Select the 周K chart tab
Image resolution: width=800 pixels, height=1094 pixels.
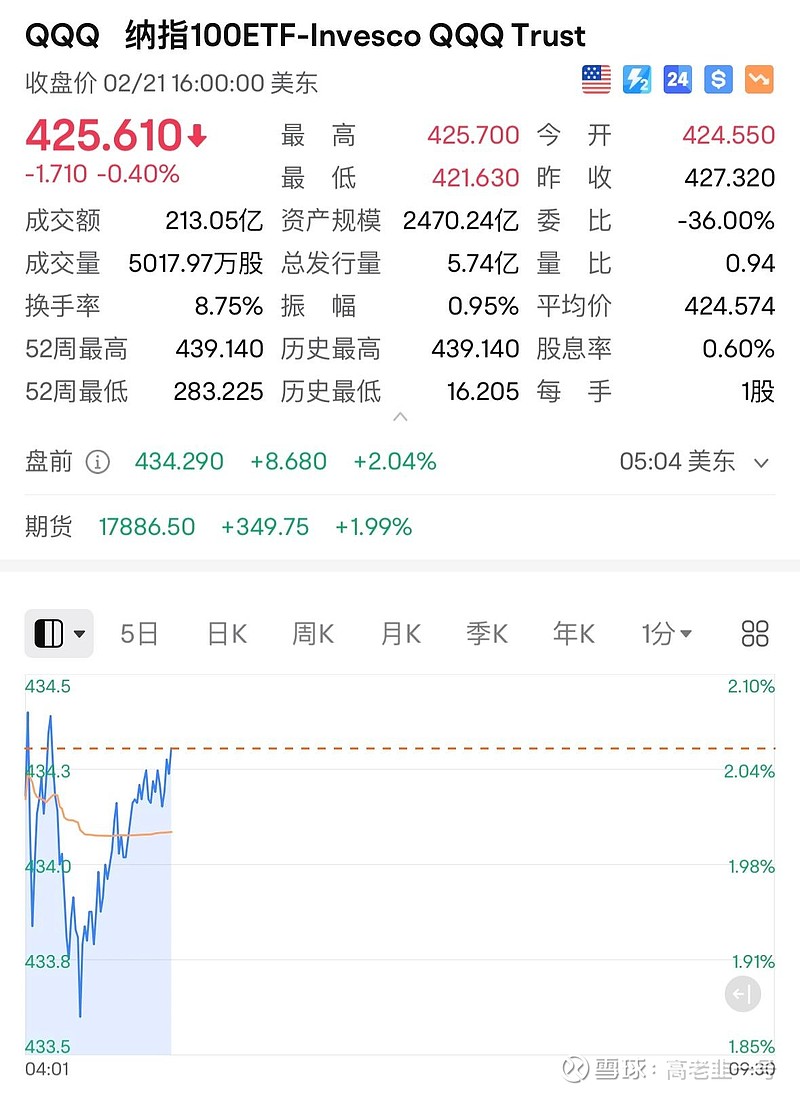click(x=312, y=633)
